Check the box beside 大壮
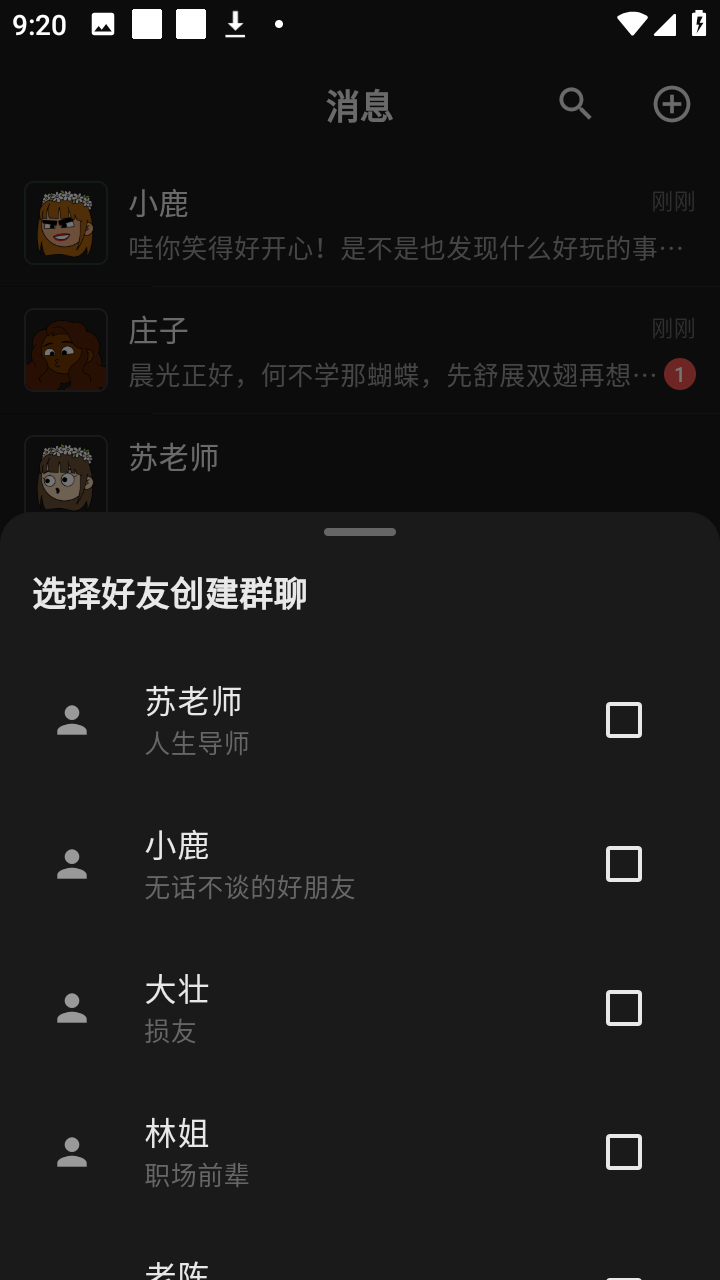 pos(623,1007)
